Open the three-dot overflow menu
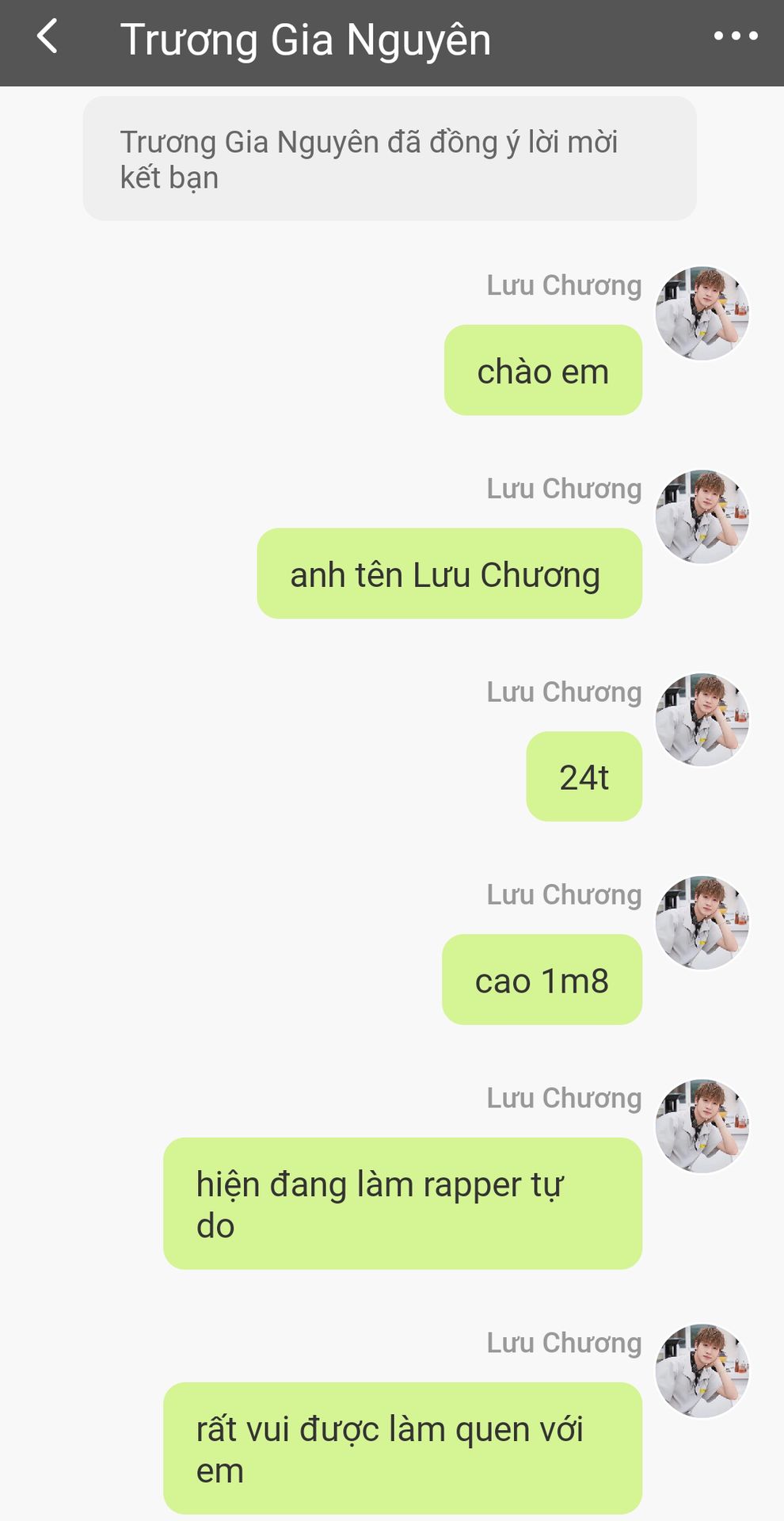Screen dimensions: 784x1521 click(x=735, y=36)
